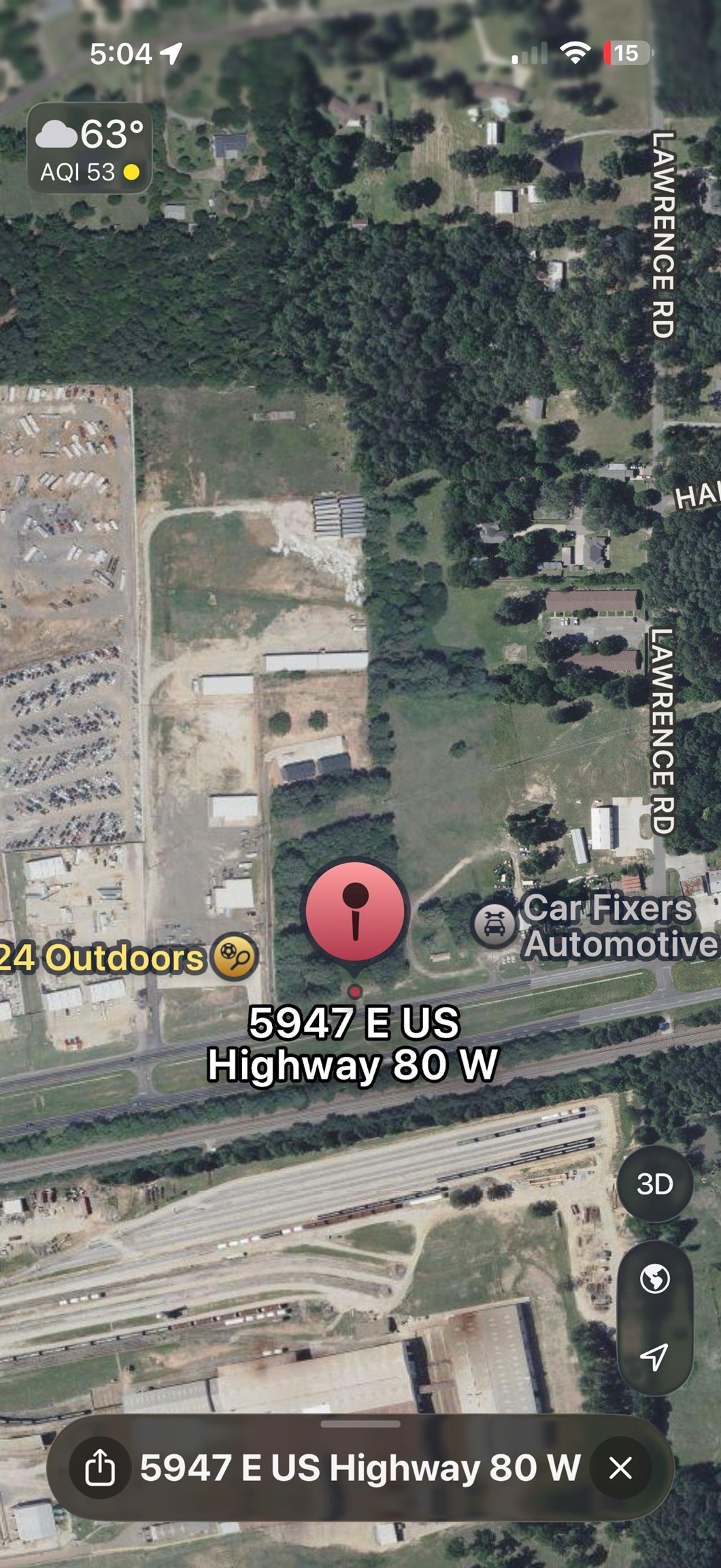This screenshot has width=721, height=1568.
Task: Open the weather and AQI widget
Action: coord(89,149)
